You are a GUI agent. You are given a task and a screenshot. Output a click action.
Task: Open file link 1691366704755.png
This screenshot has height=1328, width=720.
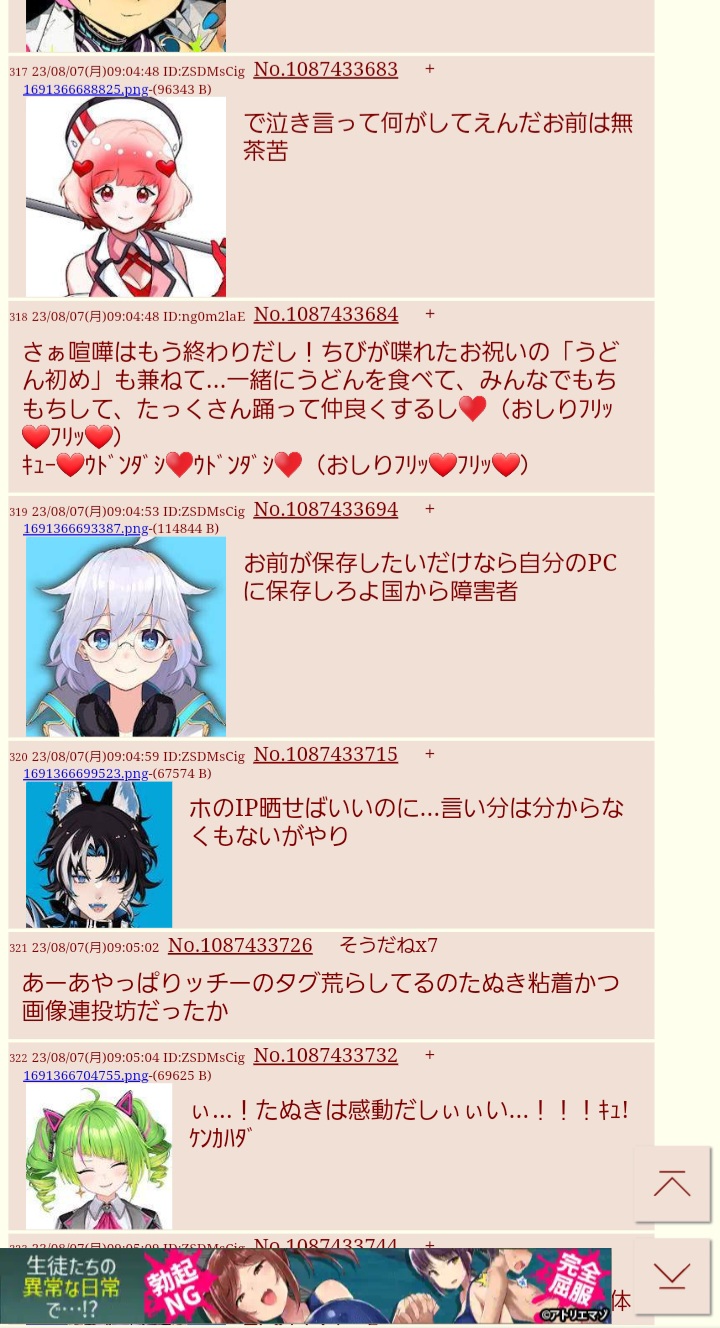[85, 1075]
